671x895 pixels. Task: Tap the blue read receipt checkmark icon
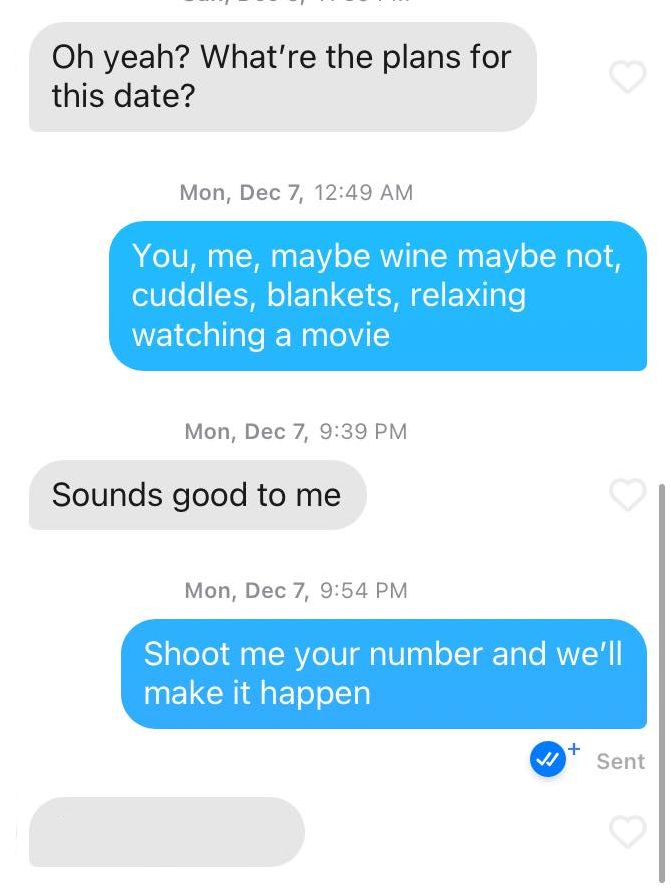coord(548,761)
